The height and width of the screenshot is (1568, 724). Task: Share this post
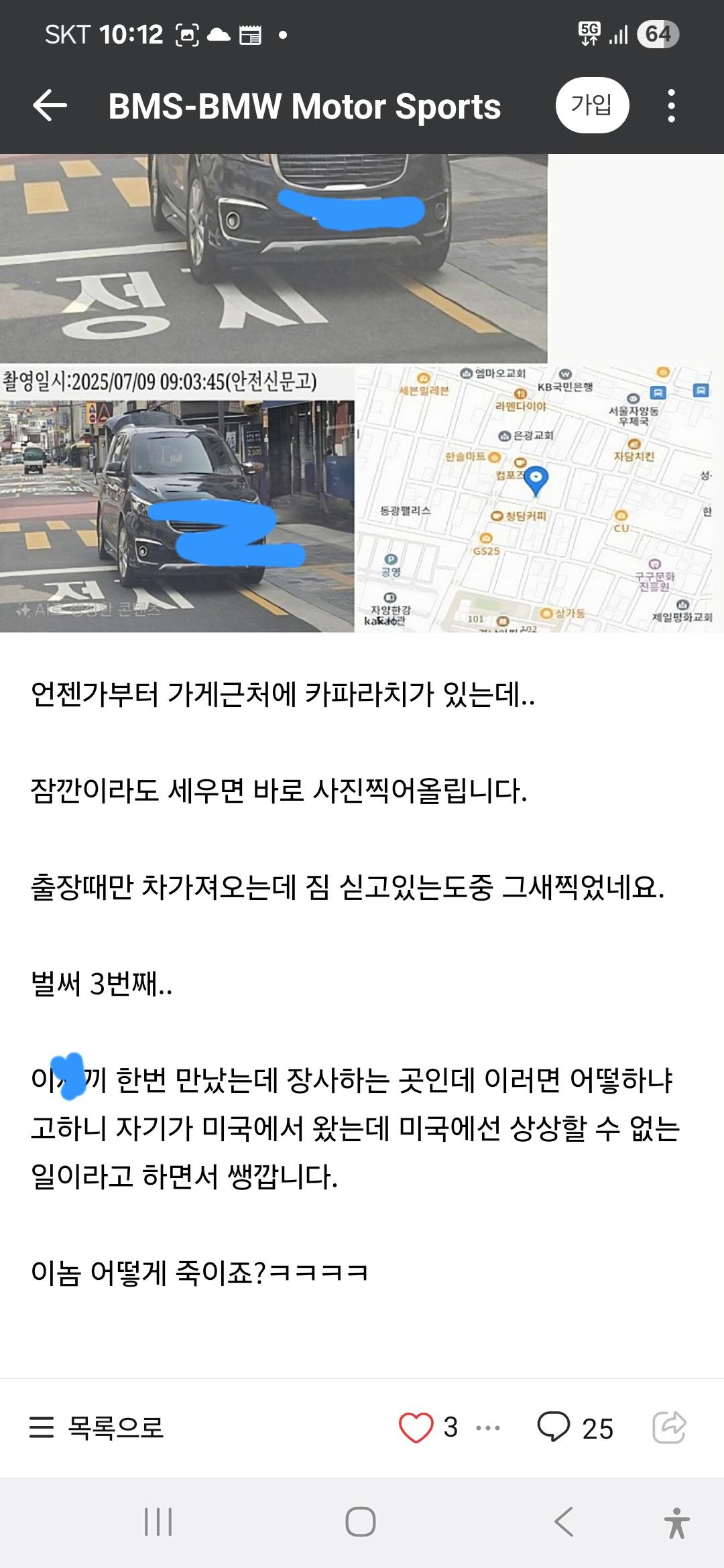(669, 1427)
